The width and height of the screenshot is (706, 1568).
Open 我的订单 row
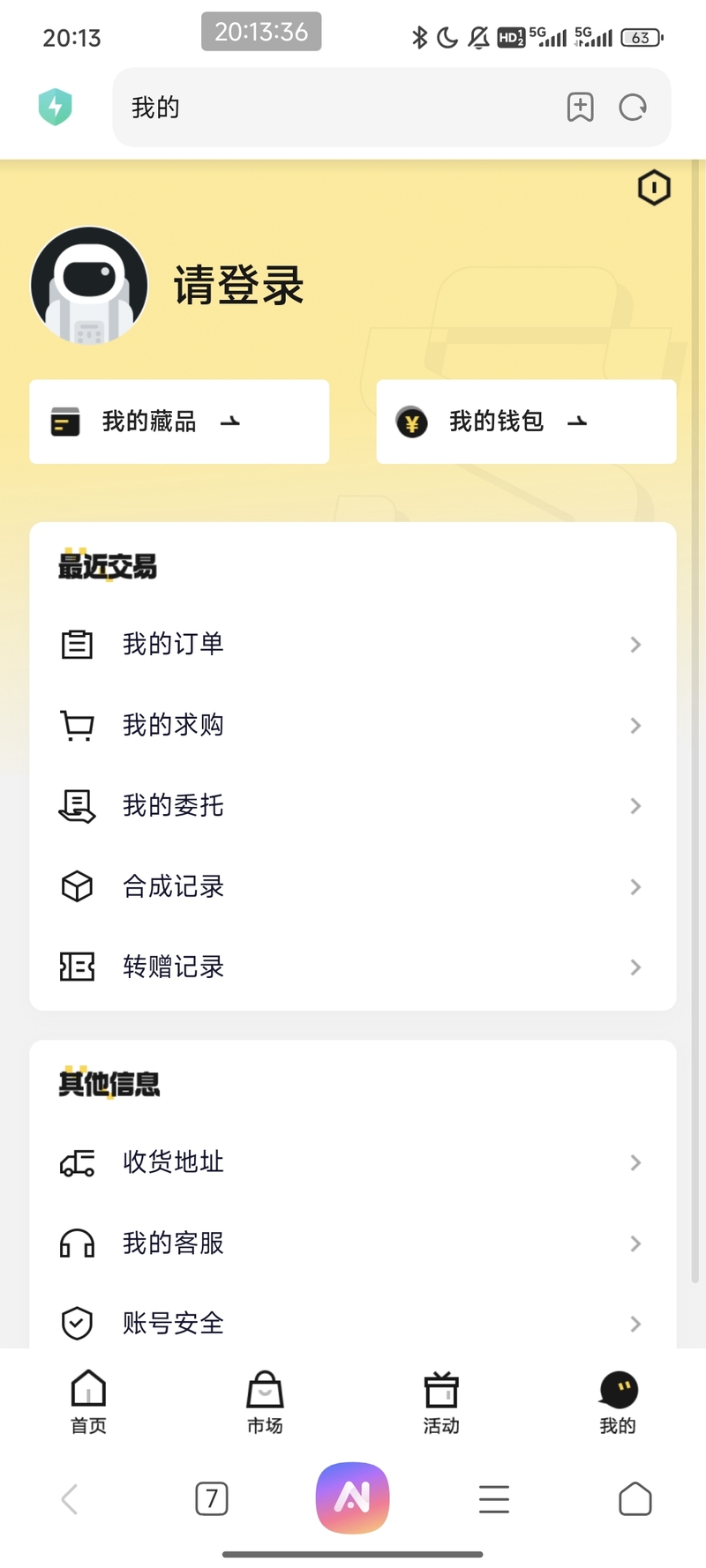click(352, 645)
